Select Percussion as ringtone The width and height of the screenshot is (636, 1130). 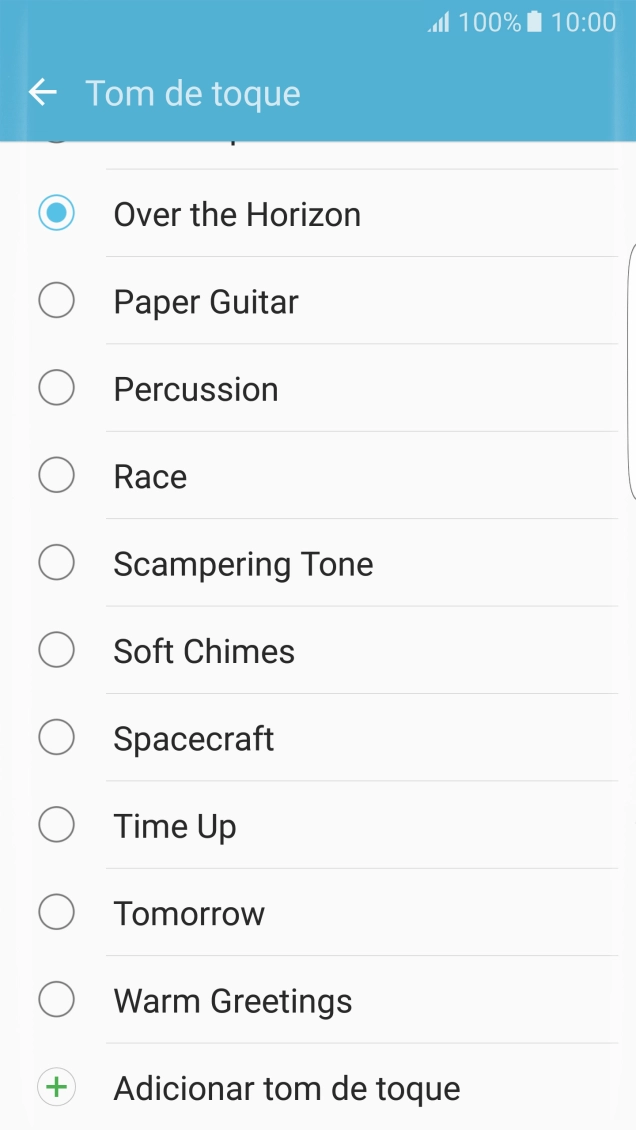(318, 388)
